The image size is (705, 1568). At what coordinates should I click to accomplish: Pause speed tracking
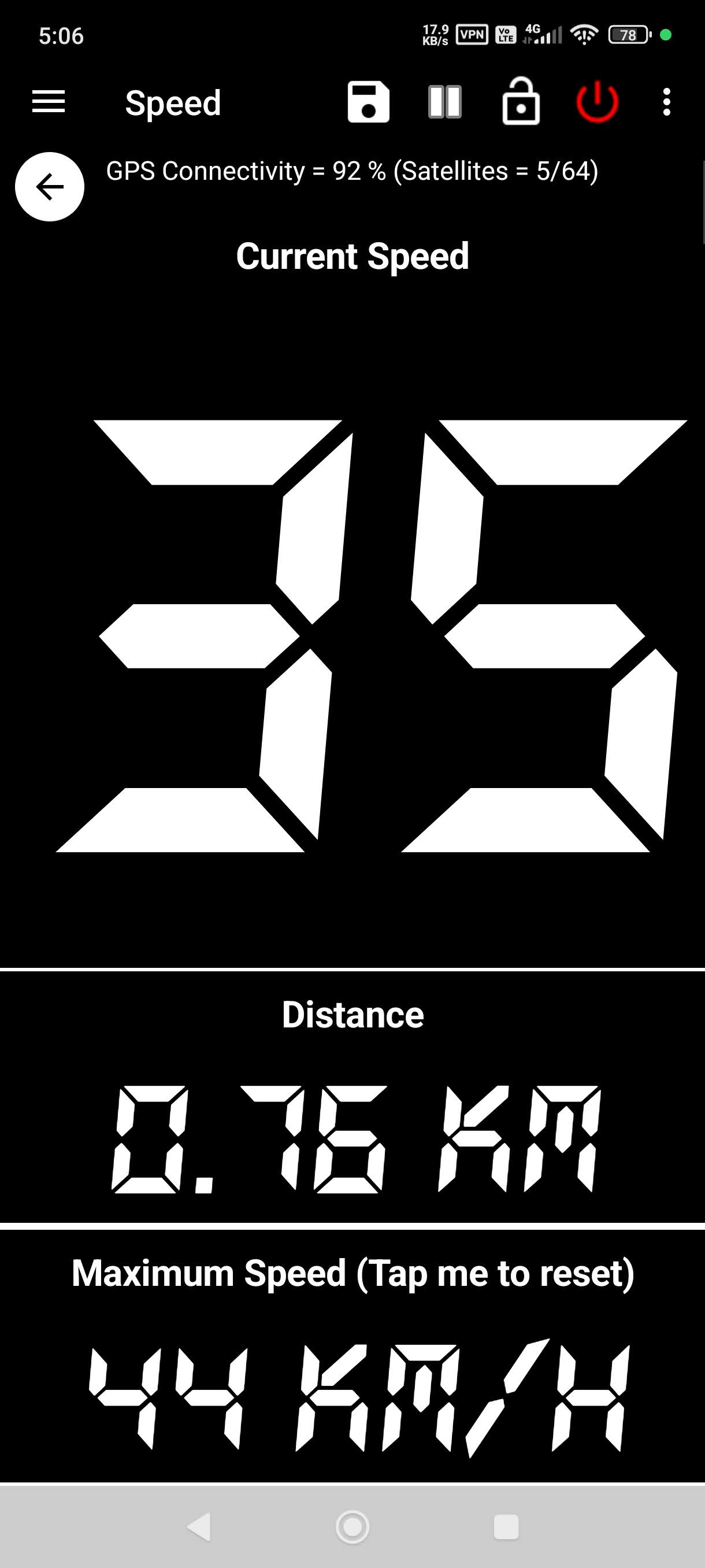444,102
